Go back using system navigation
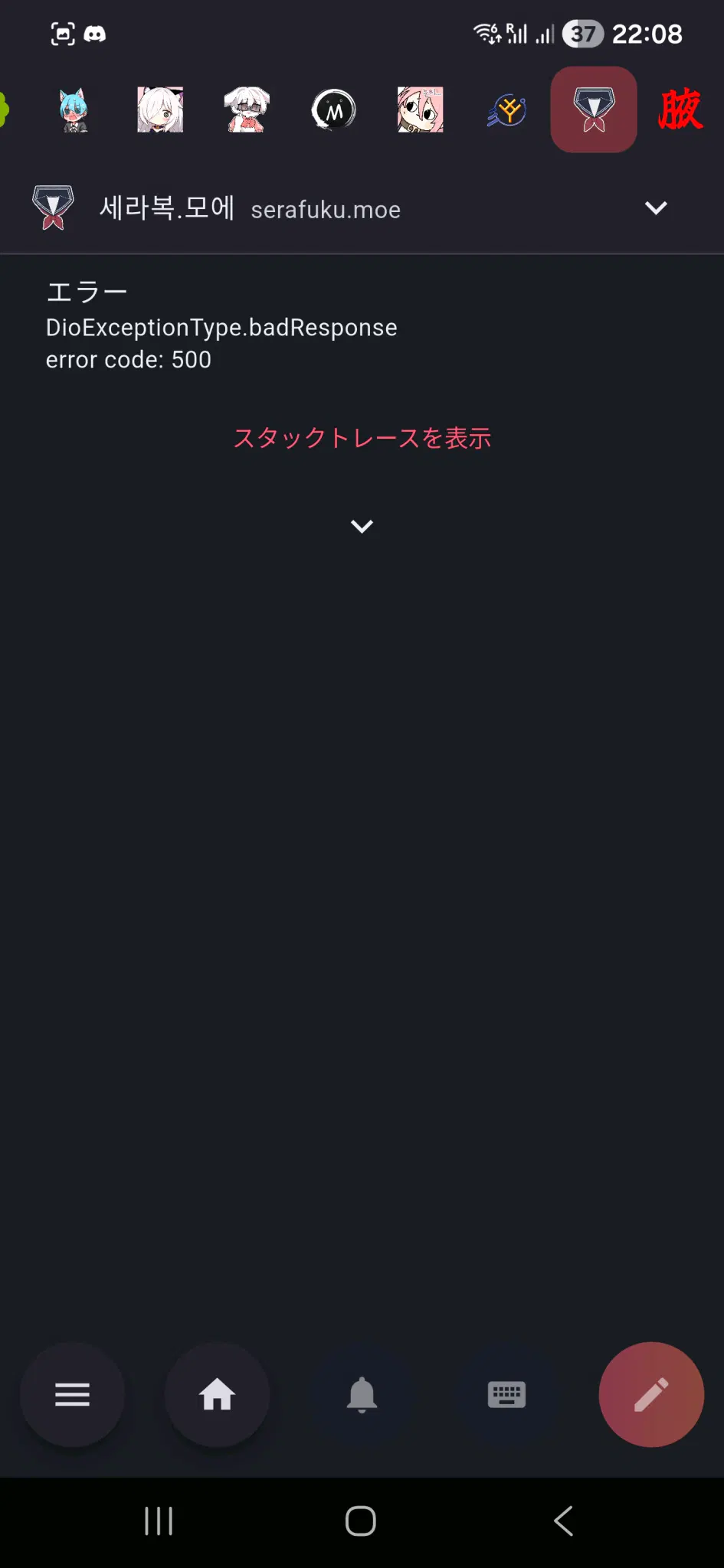The height and width of the screenshot is (1568, 724). click(x=564, y=1521)
